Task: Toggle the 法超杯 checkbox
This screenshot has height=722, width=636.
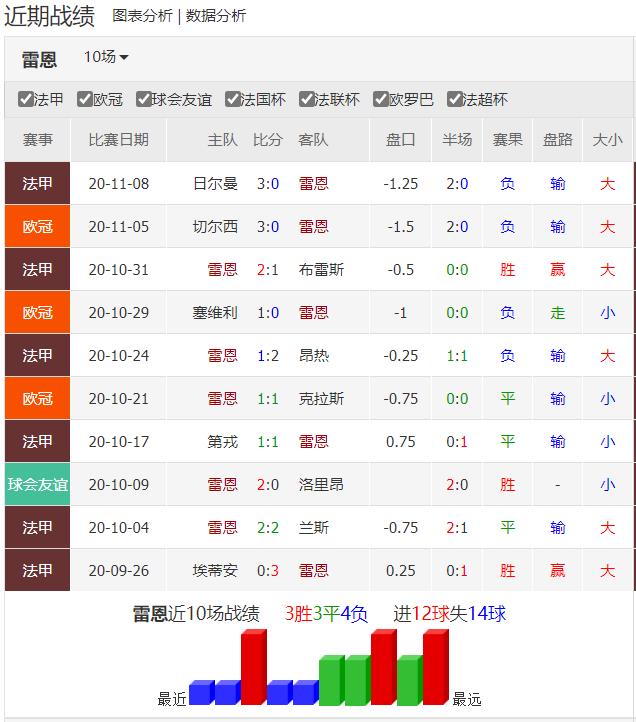Action: 455,99
